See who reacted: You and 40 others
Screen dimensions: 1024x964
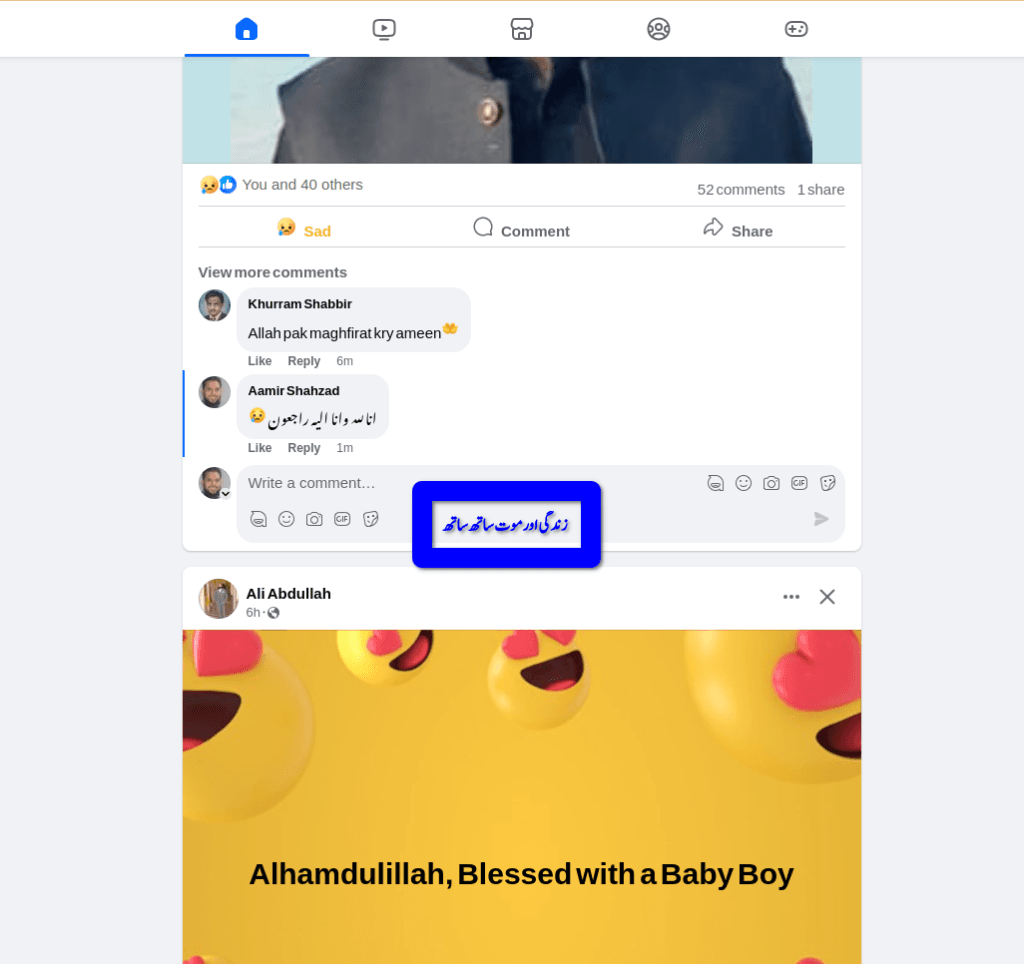pos(302,185)
